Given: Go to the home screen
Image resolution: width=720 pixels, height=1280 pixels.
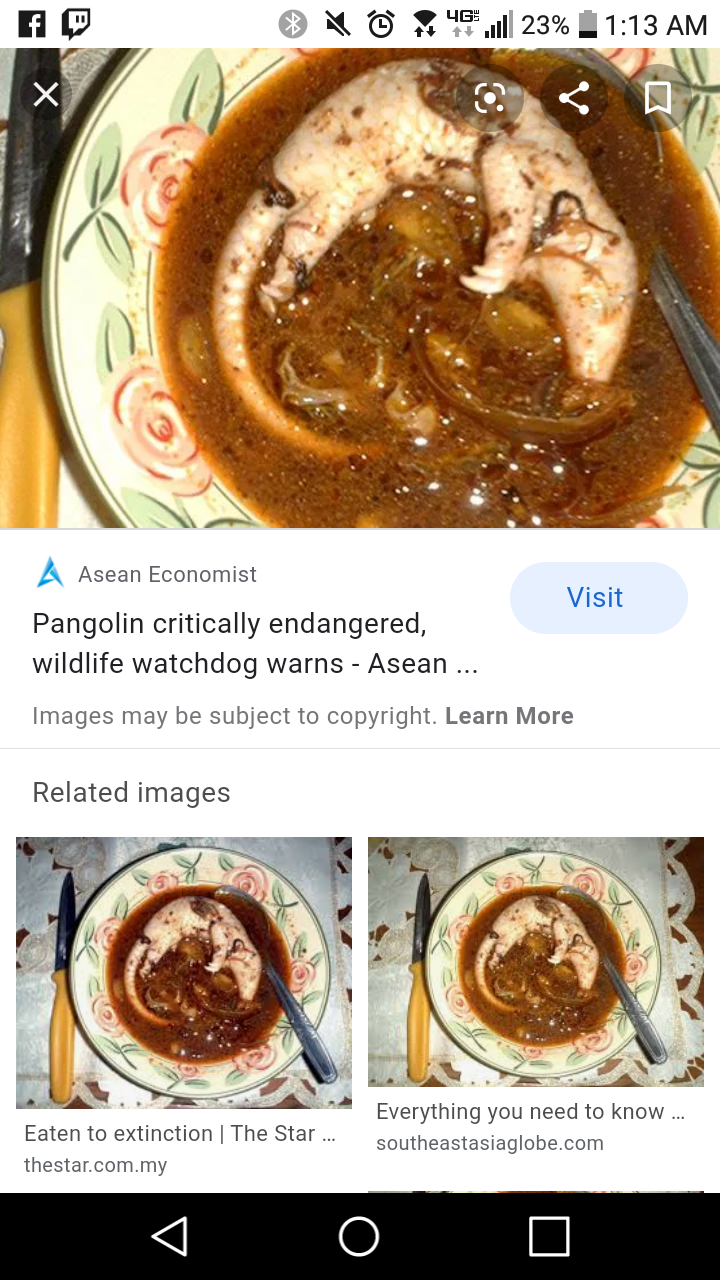Looking at the screenshot, I should tap(359, 1236).
